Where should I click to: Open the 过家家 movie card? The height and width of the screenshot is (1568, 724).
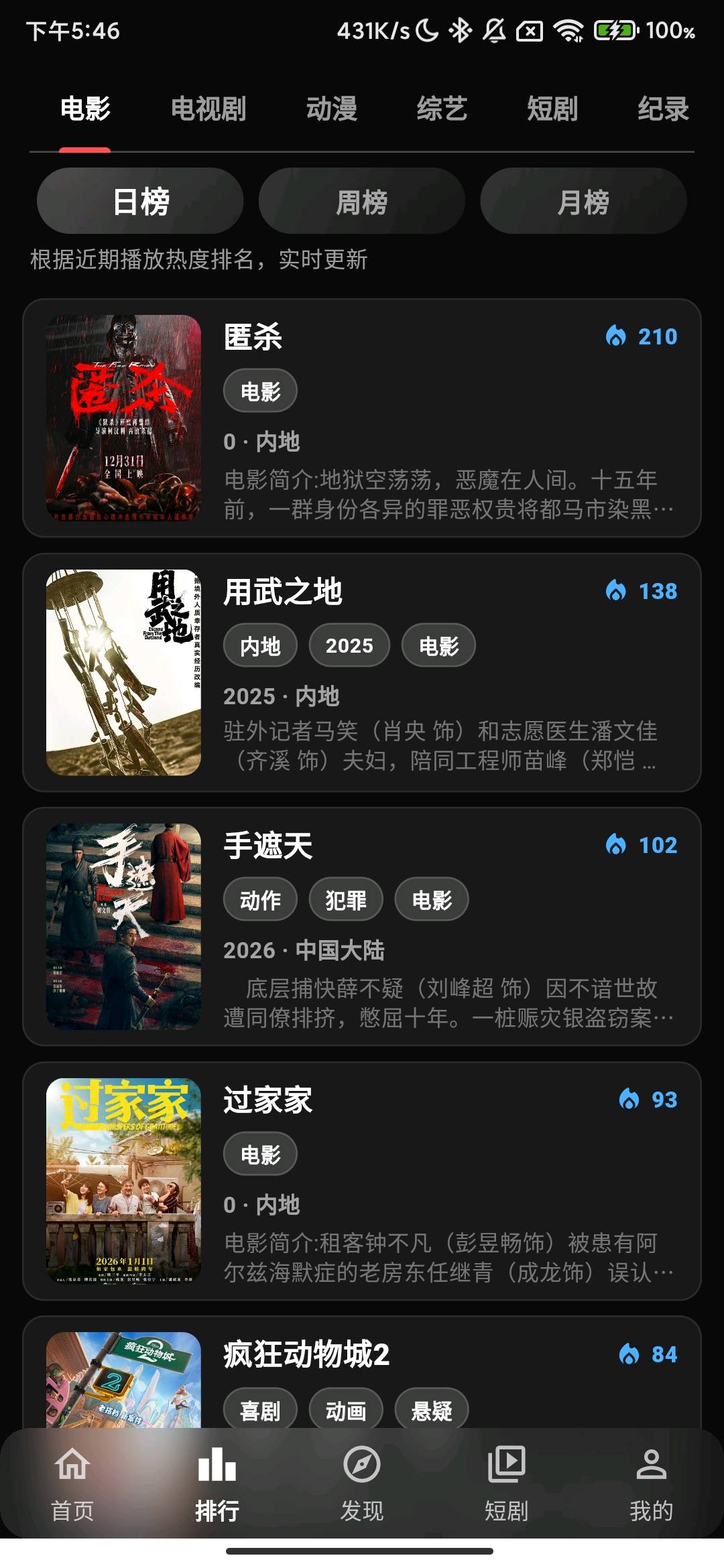pyautogui.click(x=362, y=1181)
